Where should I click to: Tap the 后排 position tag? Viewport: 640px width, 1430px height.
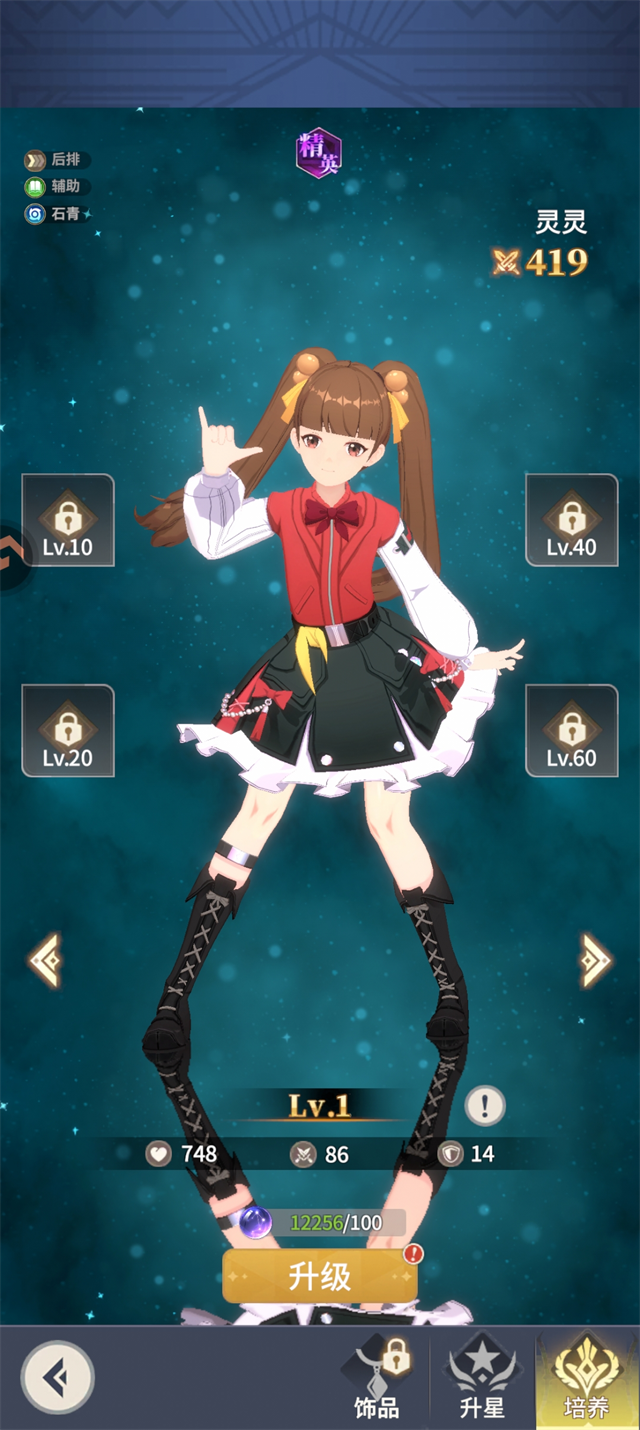57,160
